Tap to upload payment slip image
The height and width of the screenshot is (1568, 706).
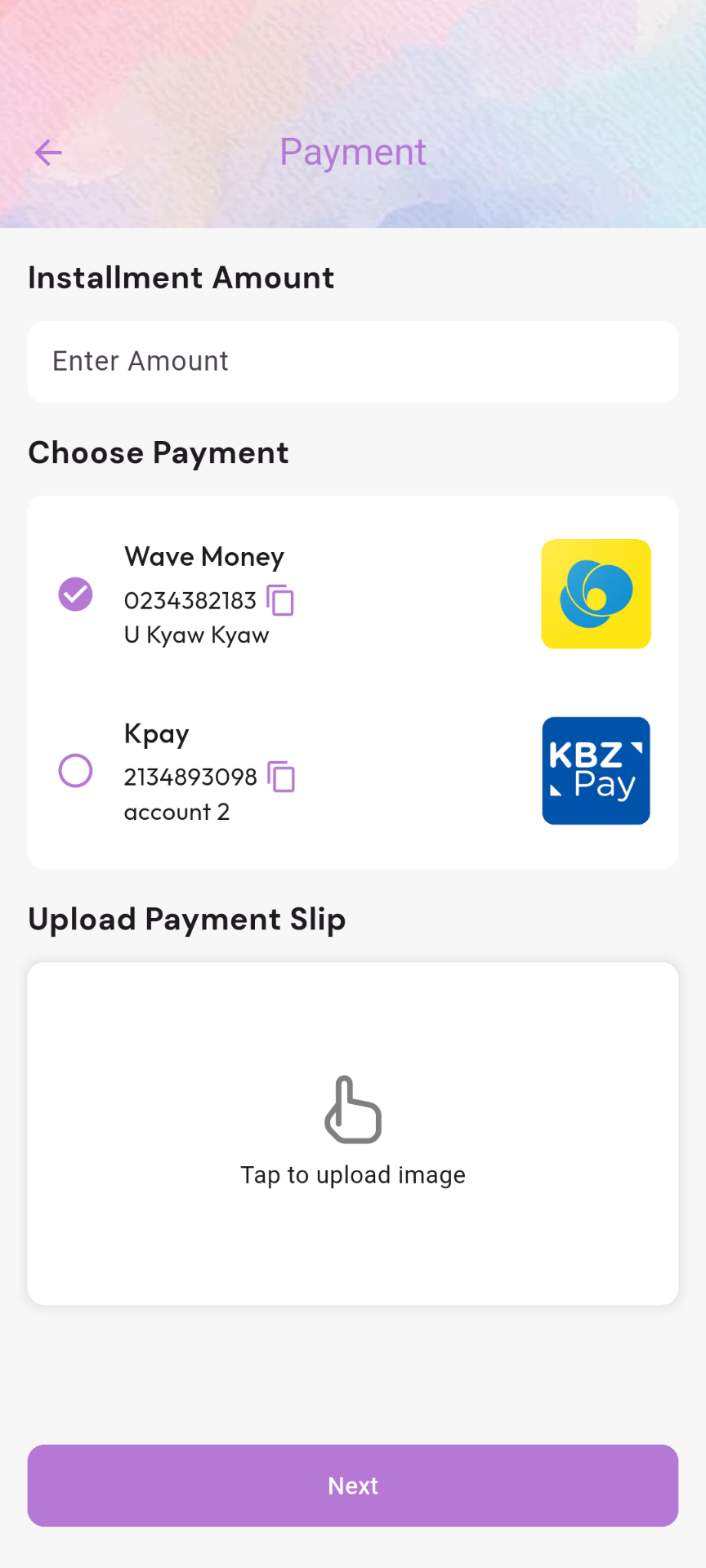tap(353, 1134)
